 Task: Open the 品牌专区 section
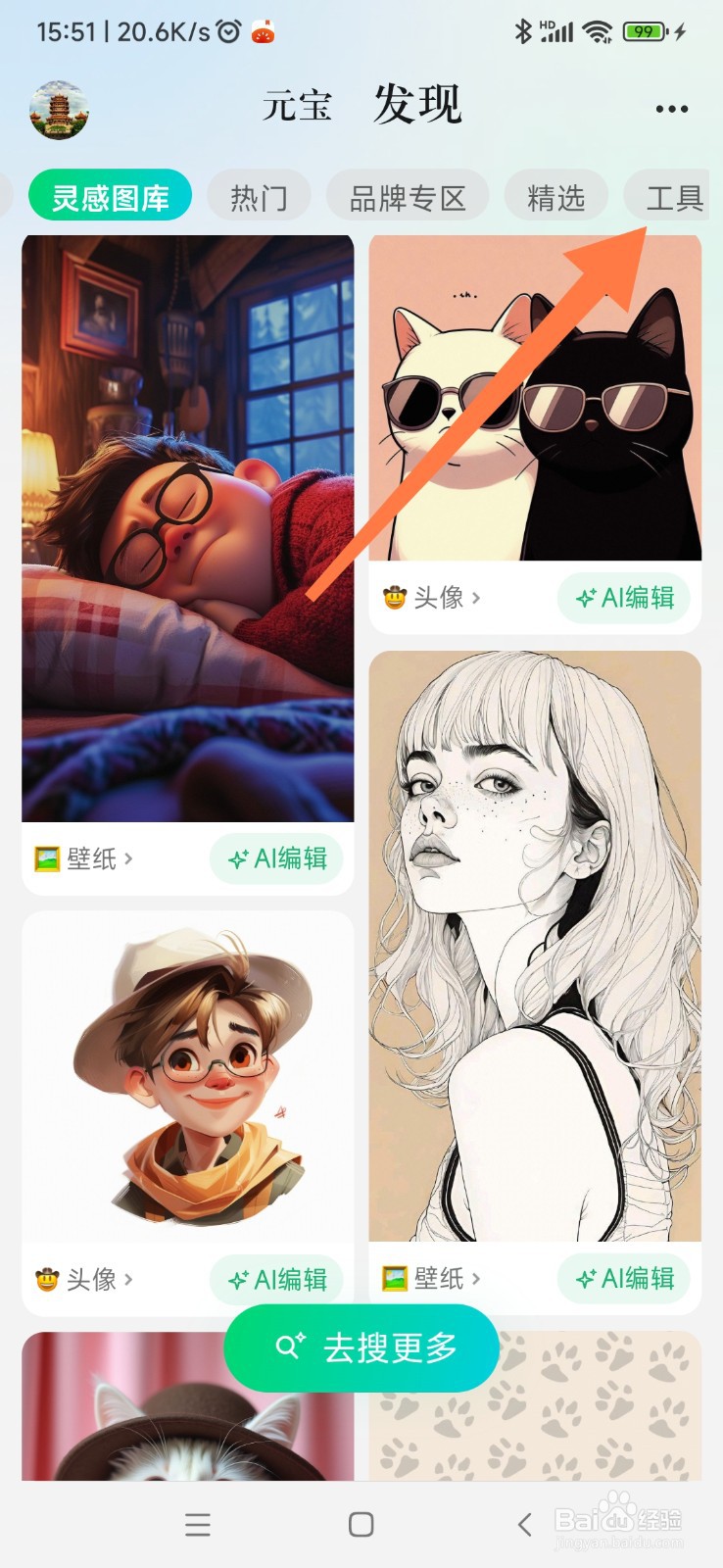tap(408, 195)
